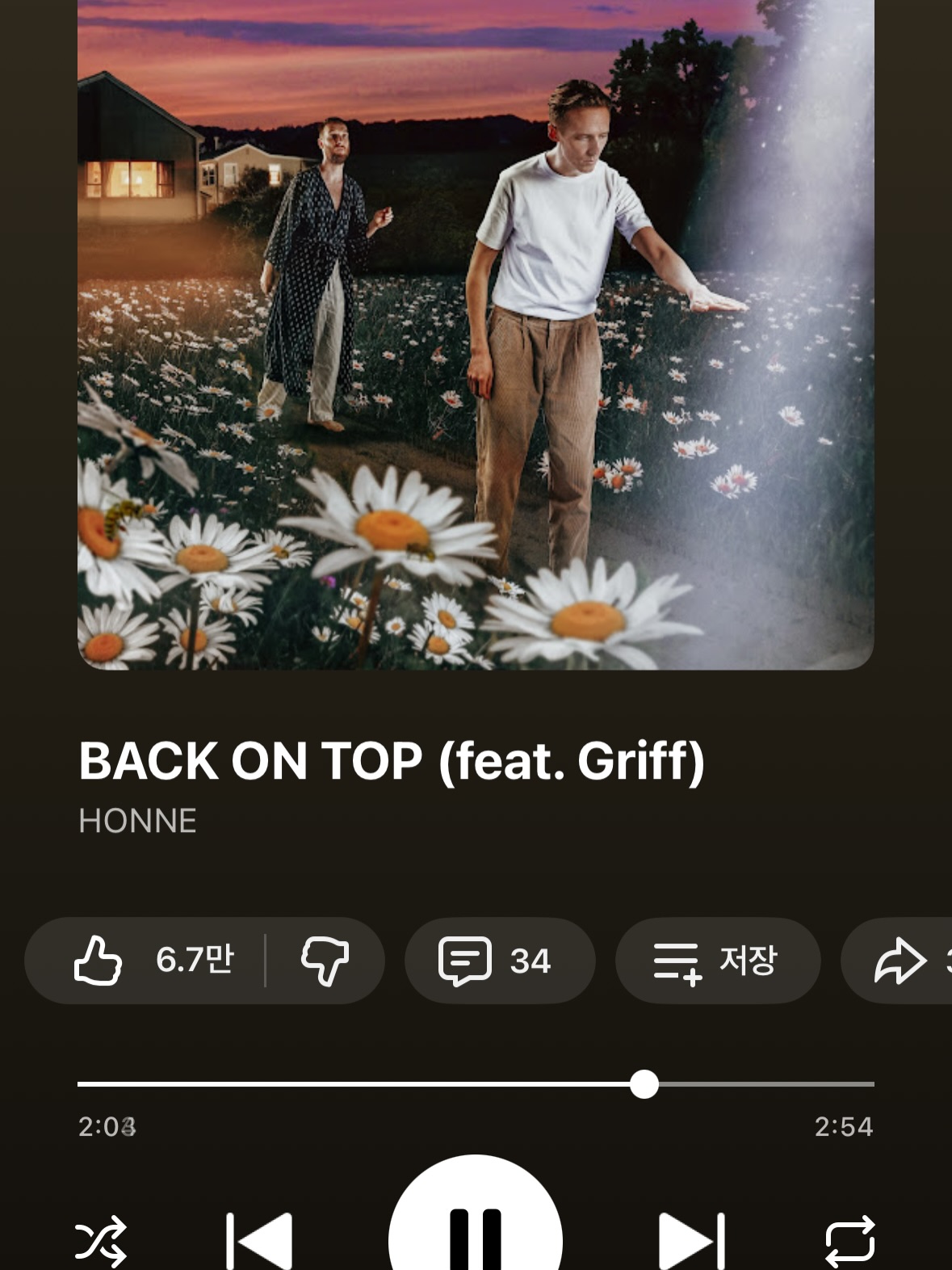Screen dimensions: 952x1270
Task: Save the song to a playlist
Action: (717, 961)
